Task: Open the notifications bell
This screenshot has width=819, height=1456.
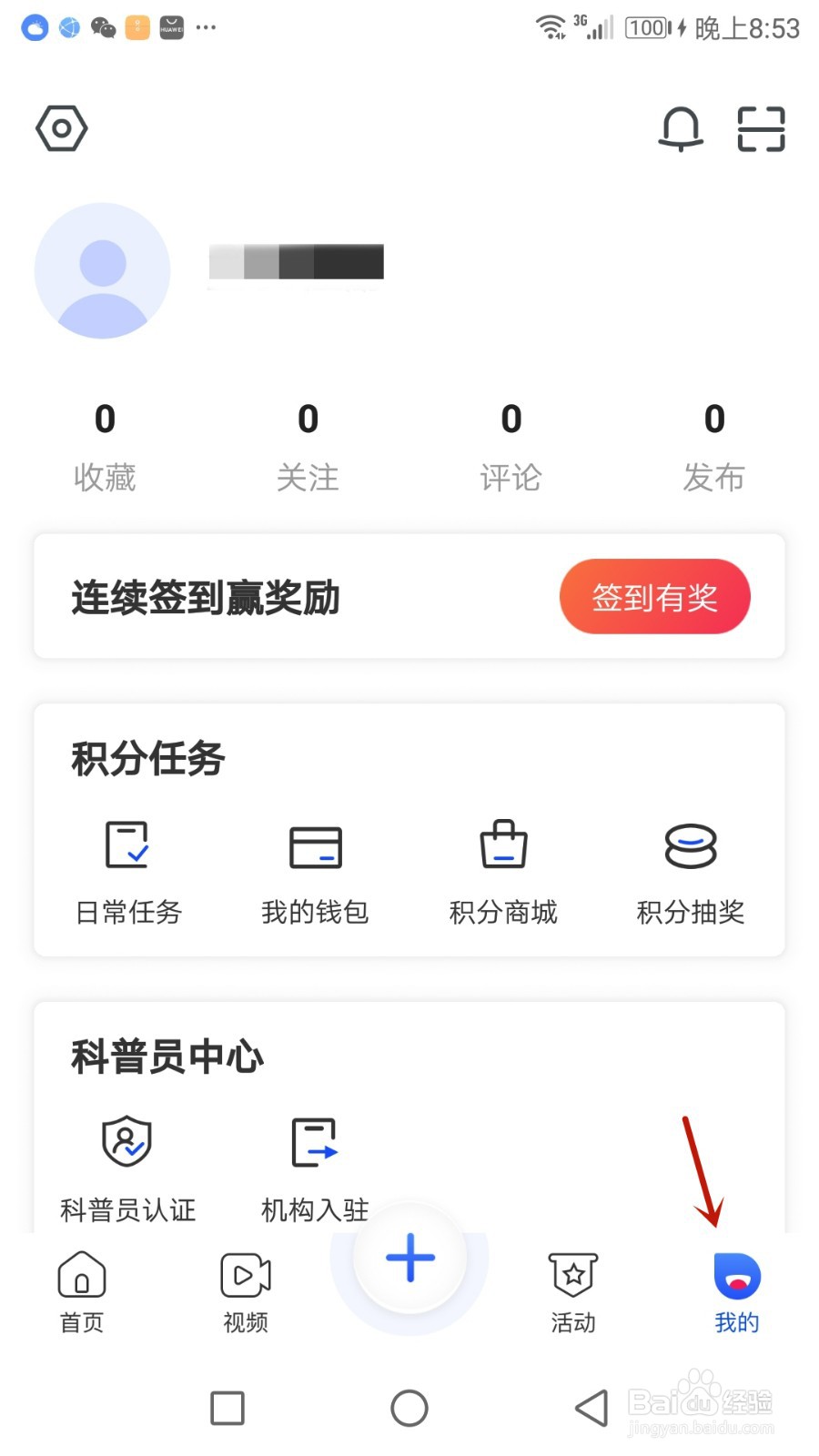Action: coord(681,128)
